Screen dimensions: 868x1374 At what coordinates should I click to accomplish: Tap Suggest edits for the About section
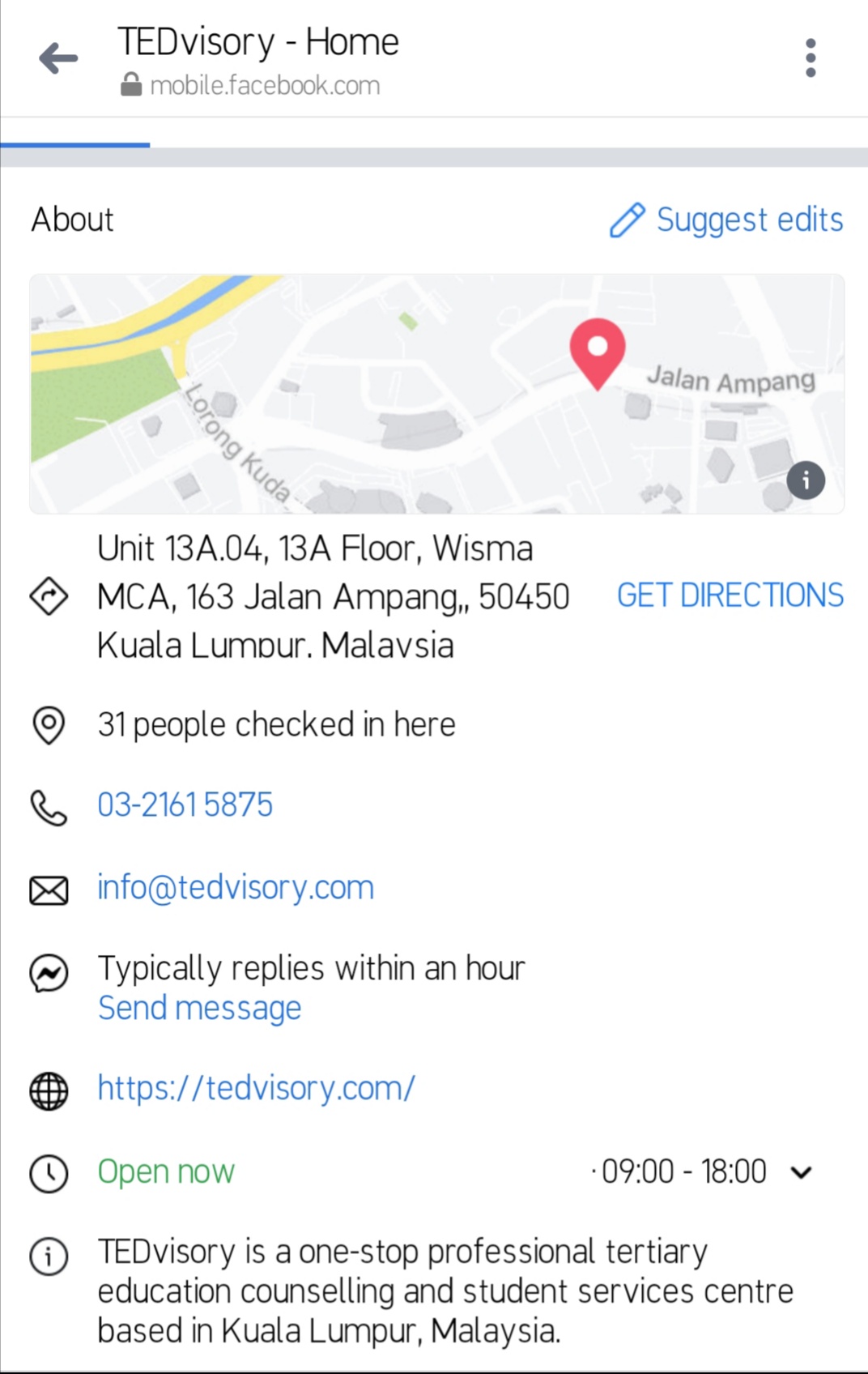pyautogui.click(x=726, y=220)
